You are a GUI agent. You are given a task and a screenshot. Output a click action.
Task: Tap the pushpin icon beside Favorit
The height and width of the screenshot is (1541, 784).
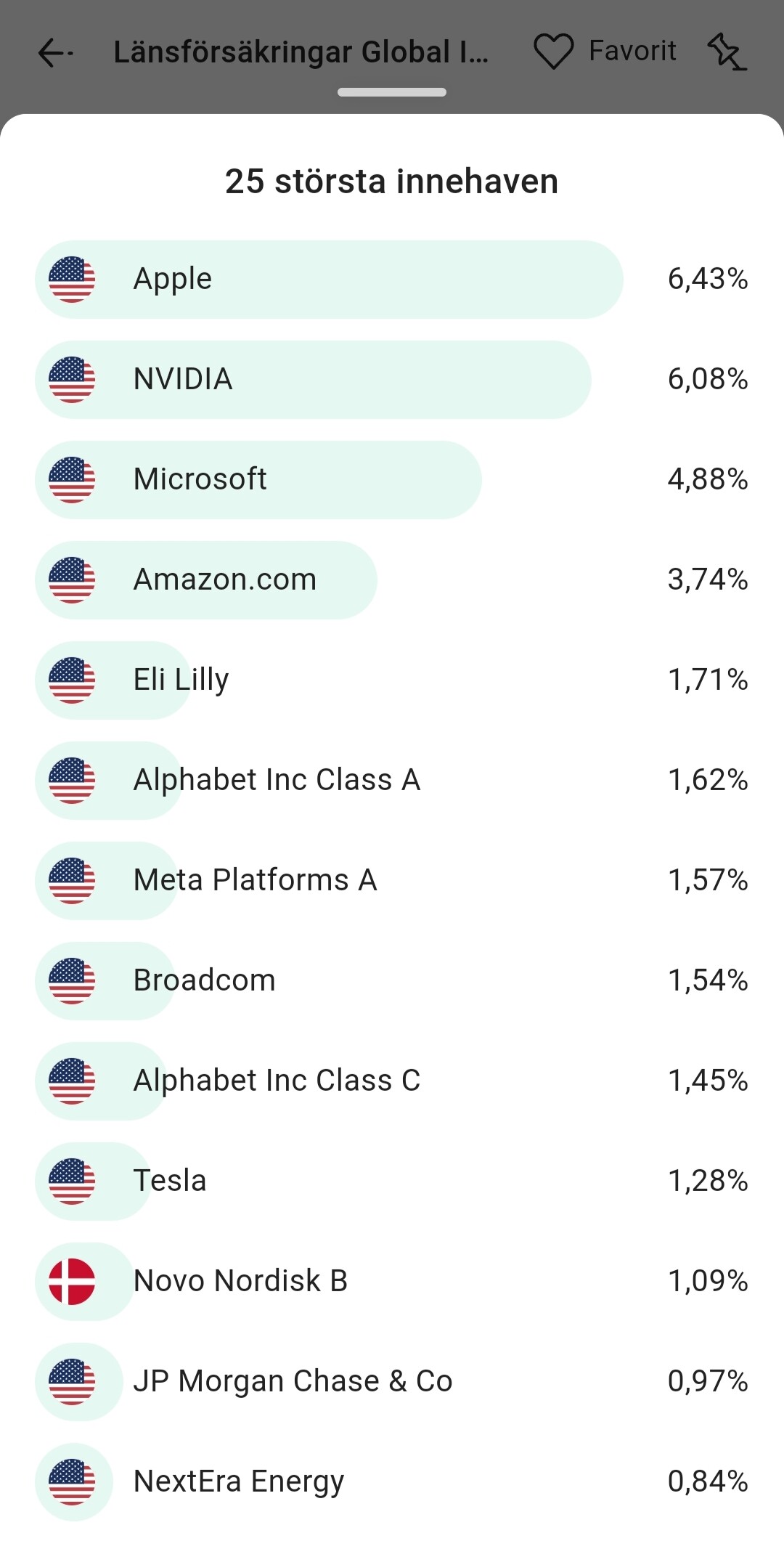727,52
